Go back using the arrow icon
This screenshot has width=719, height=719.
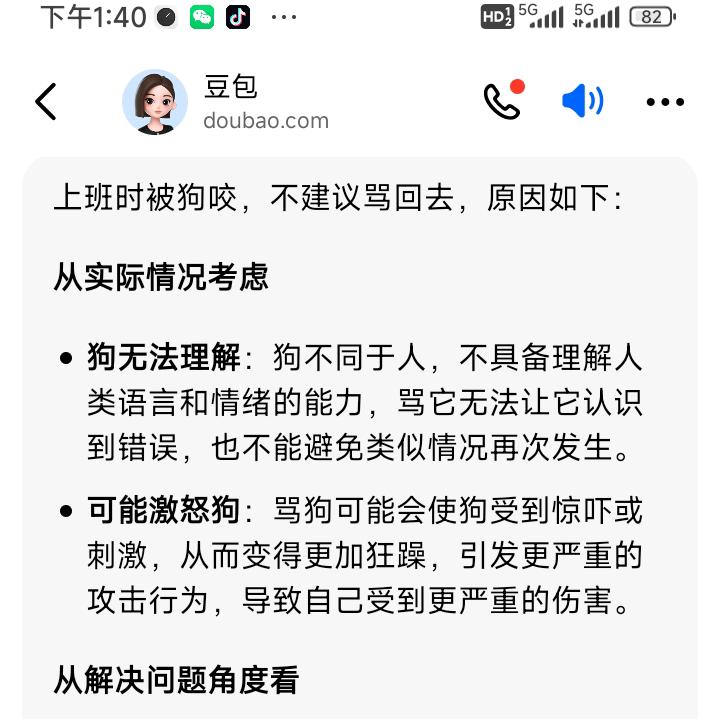click(46, 102)
